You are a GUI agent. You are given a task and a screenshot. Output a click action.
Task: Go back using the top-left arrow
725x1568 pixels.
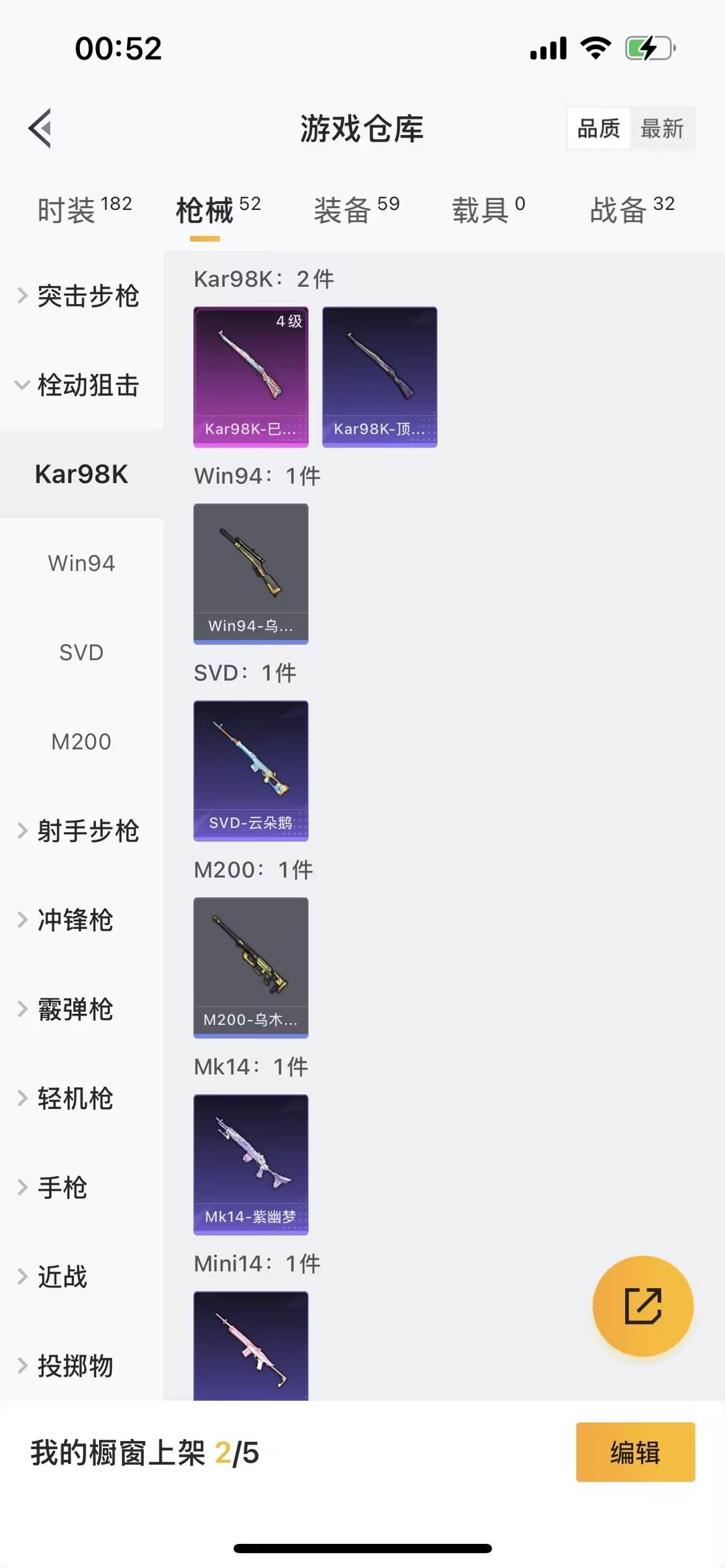pyautogui.click(x=40, y=127)
